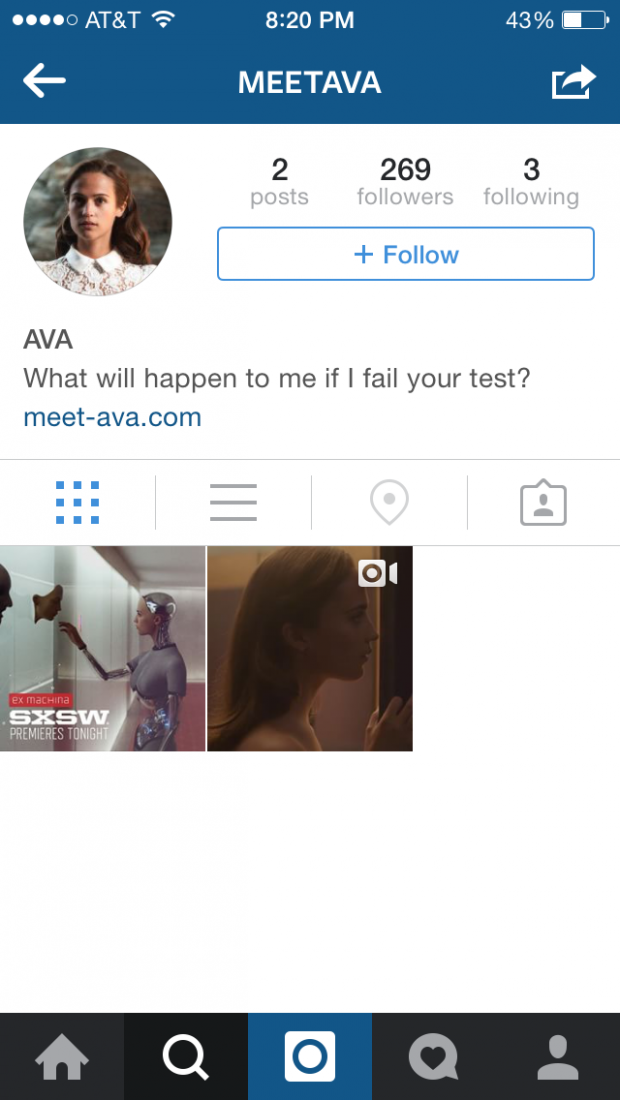Viewport: 620px width, 1100px height.
Task: Open the meet-ava.com link
Action: pos(112,417)
